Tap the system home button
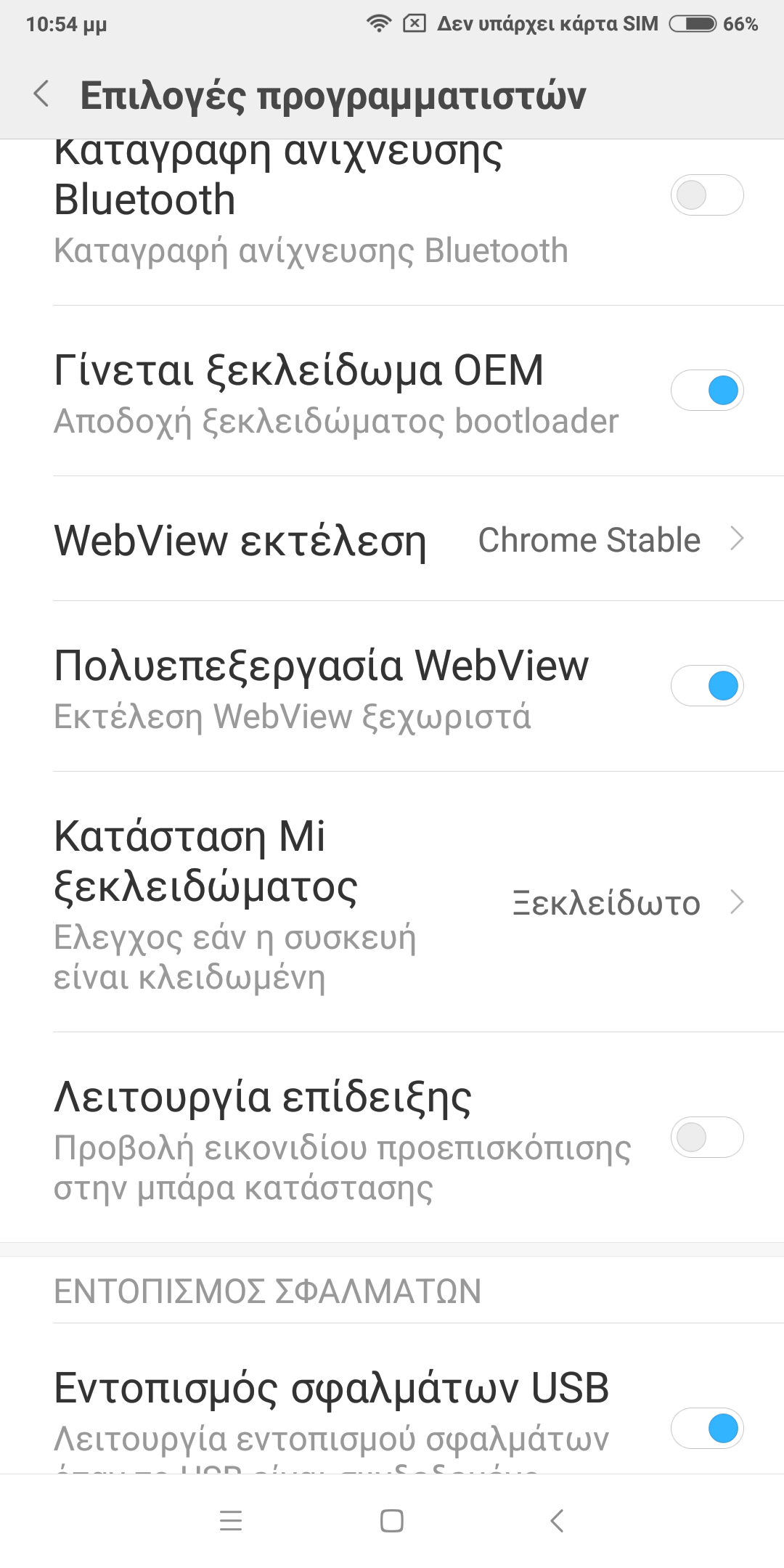784x1568 pixels. click(x=392, y=1520)
